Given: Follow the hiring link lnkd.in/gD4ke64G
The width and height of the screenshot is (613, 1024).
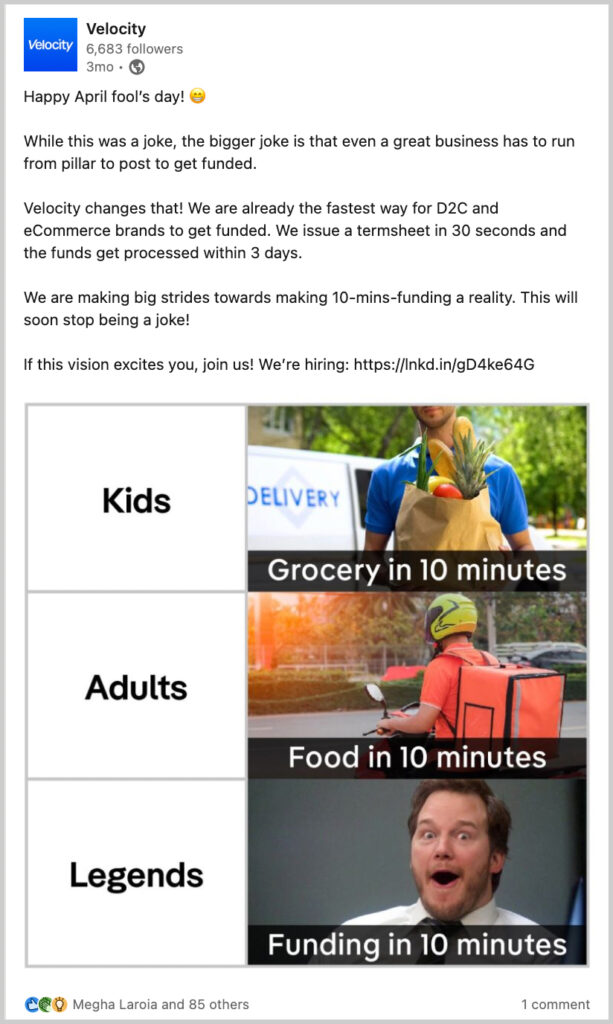Looking at the screenshot, I should click(444, 364).
